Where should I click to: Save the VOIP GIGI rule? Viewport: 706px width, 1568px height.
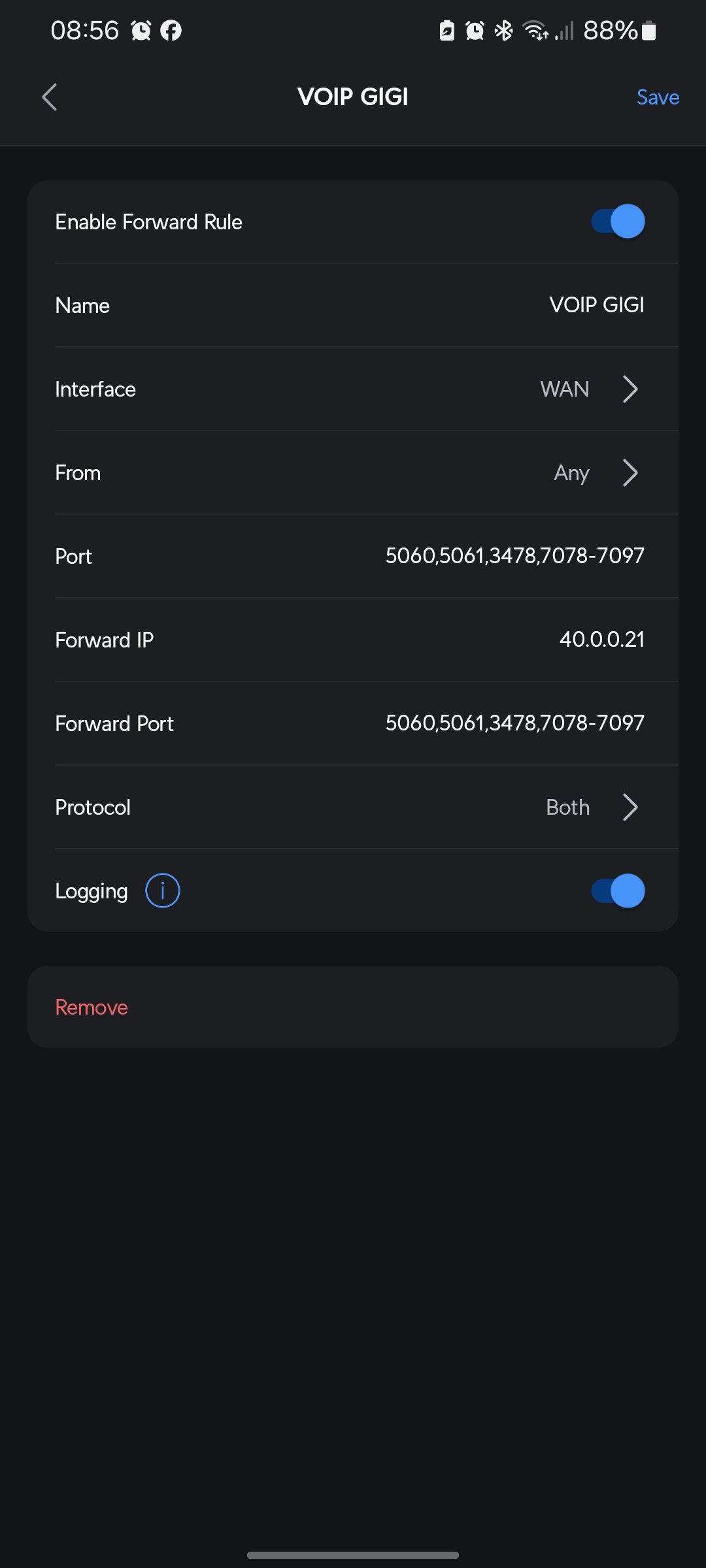[x=658, y=97]
